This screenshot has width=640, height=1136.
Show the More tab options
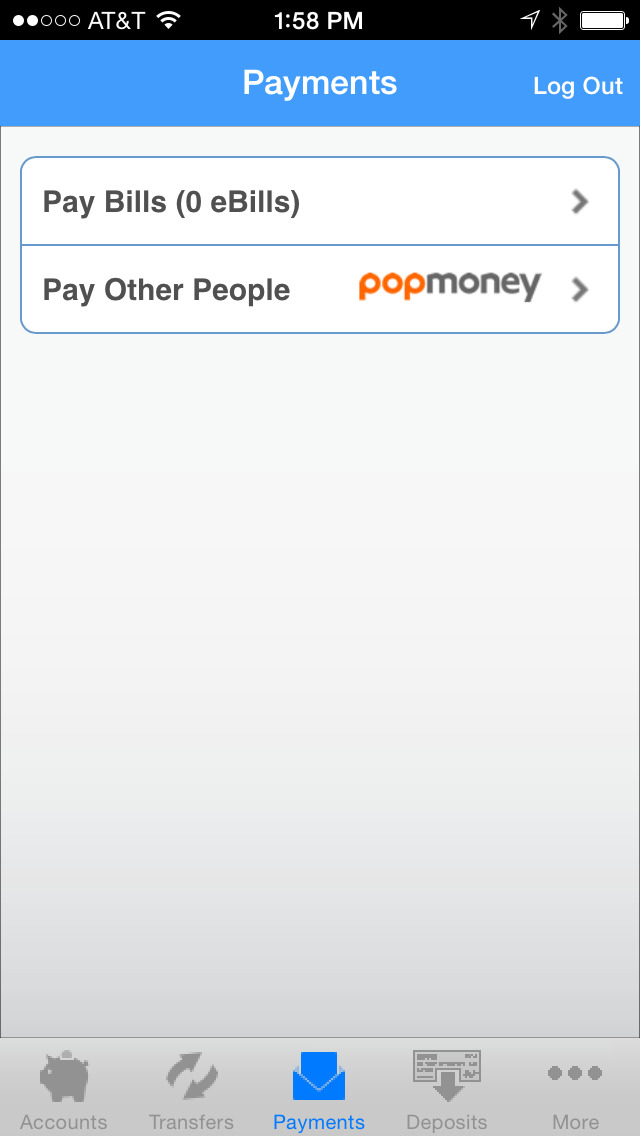575,1090
